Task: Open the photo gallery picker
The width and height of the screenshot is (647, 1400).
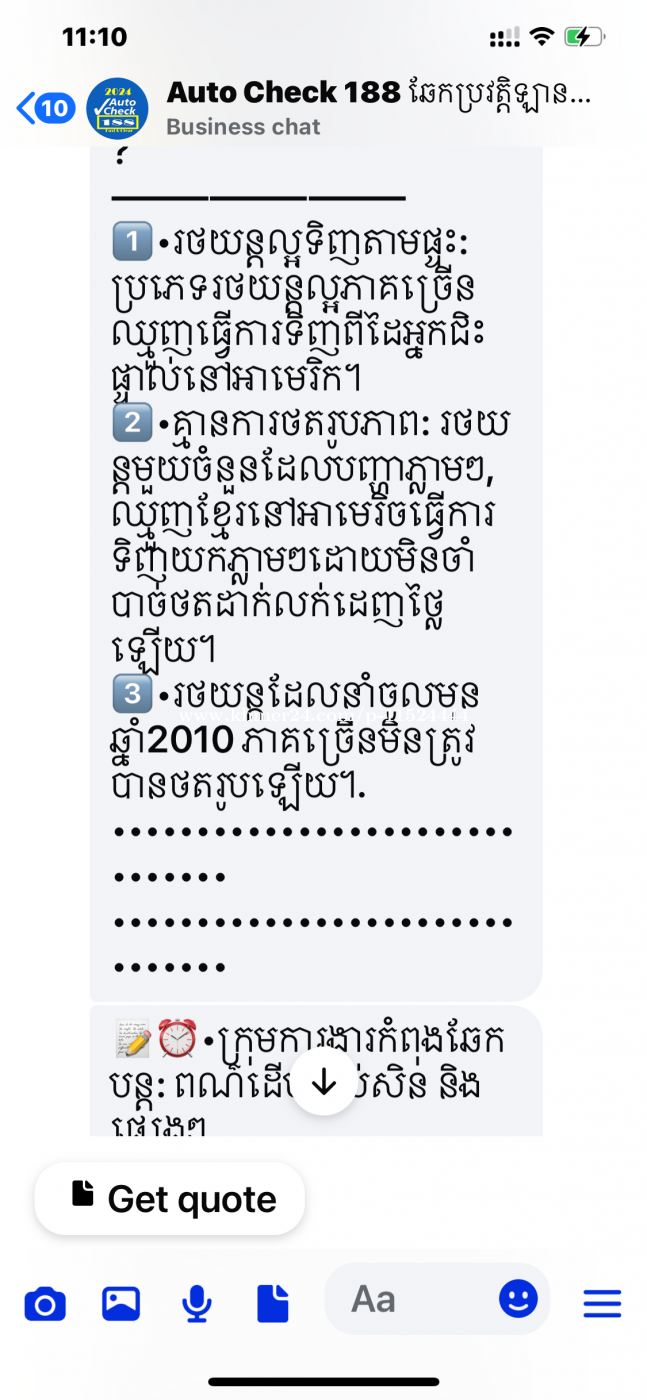Action: 121,1303
